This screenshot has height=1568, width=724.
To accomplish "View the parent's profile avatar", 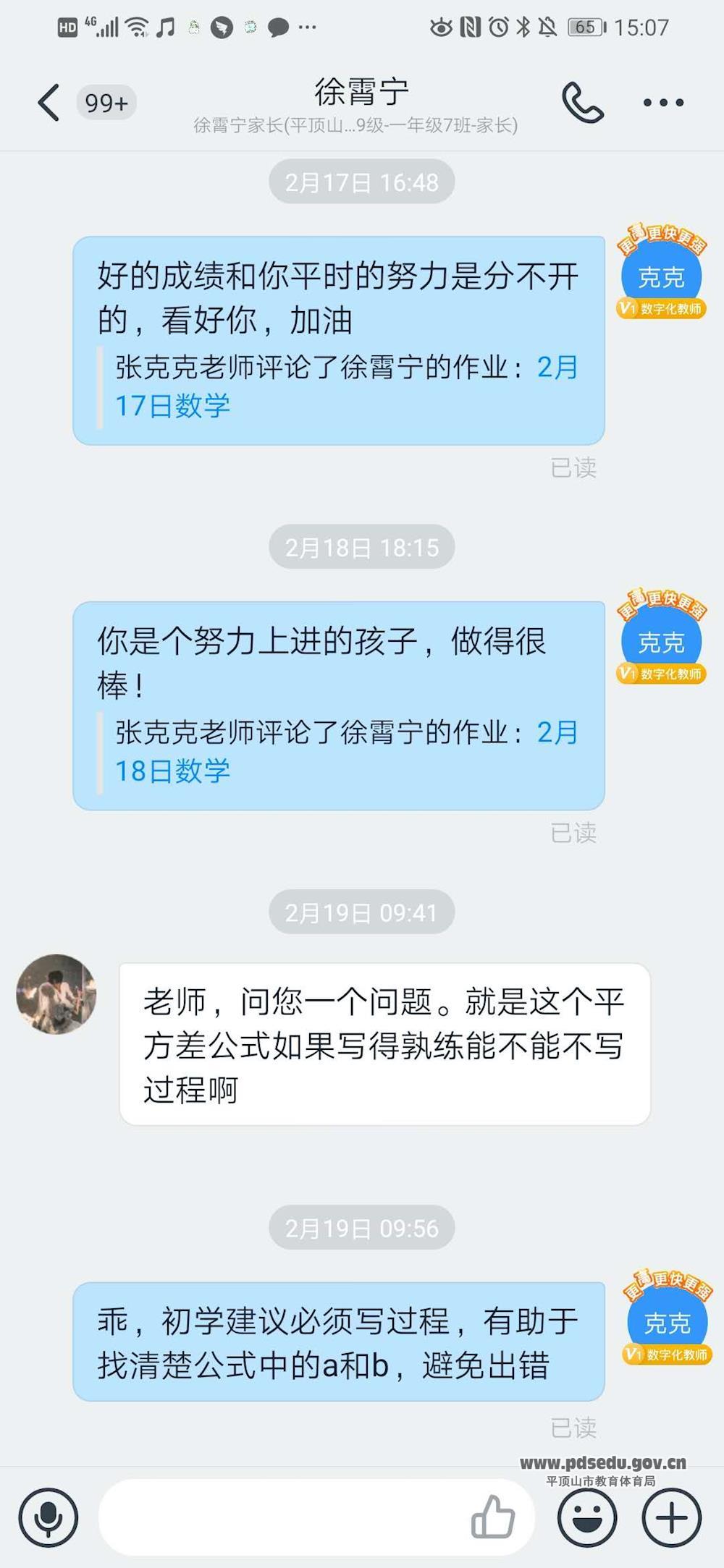I will 56,993.
